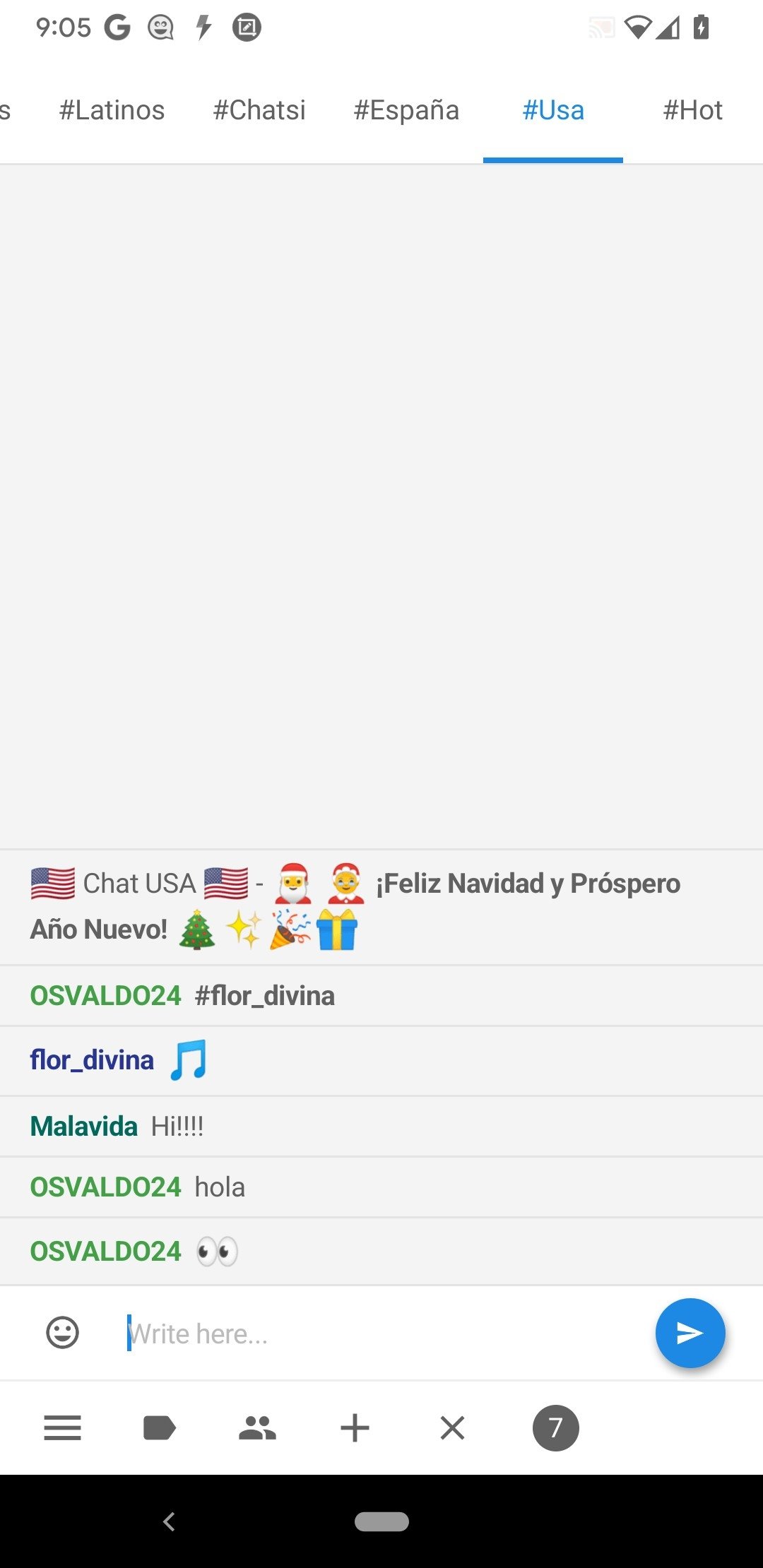763x1568 pixels.
Task: Tap the #flor_divina mention link
Action: point(265,996)
